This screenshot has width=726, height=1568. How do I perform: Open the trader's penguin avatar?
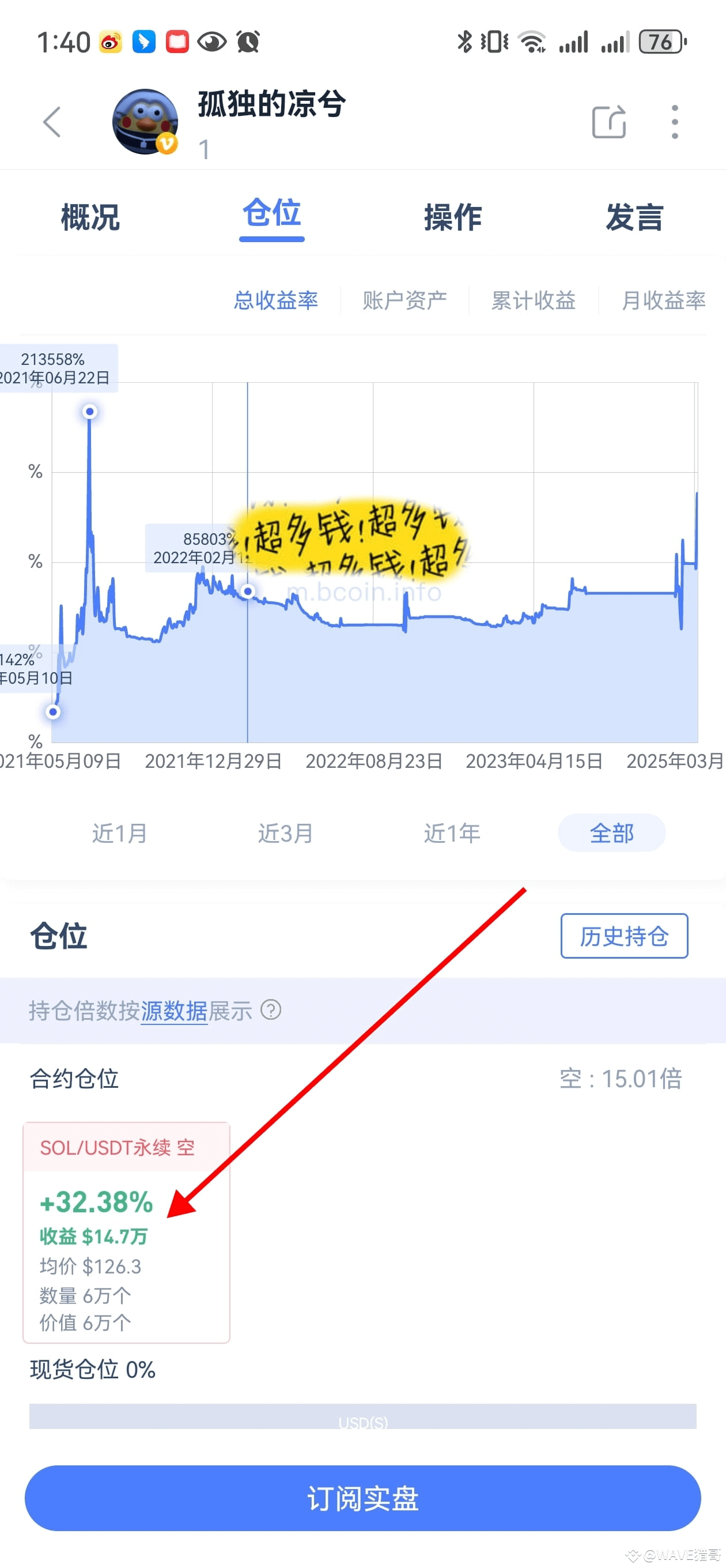point(145,120)
